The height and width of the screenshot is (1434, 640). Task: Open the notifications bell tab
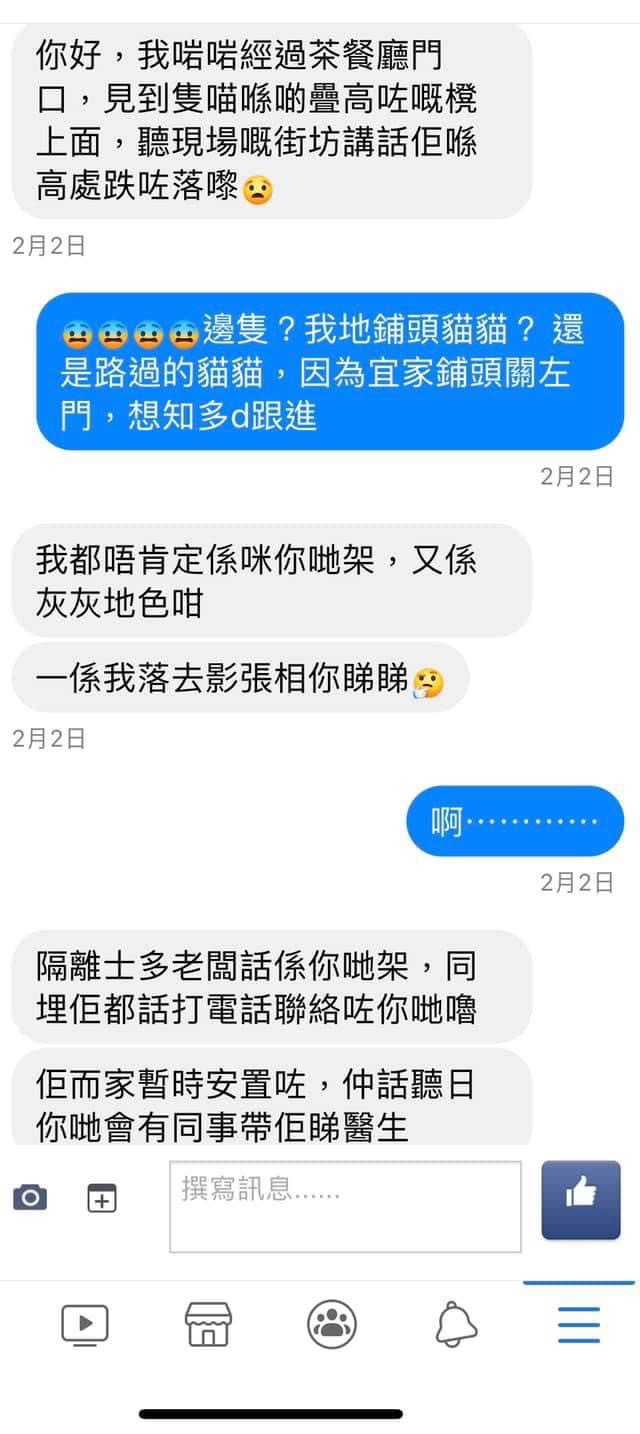pos(456,1324)
